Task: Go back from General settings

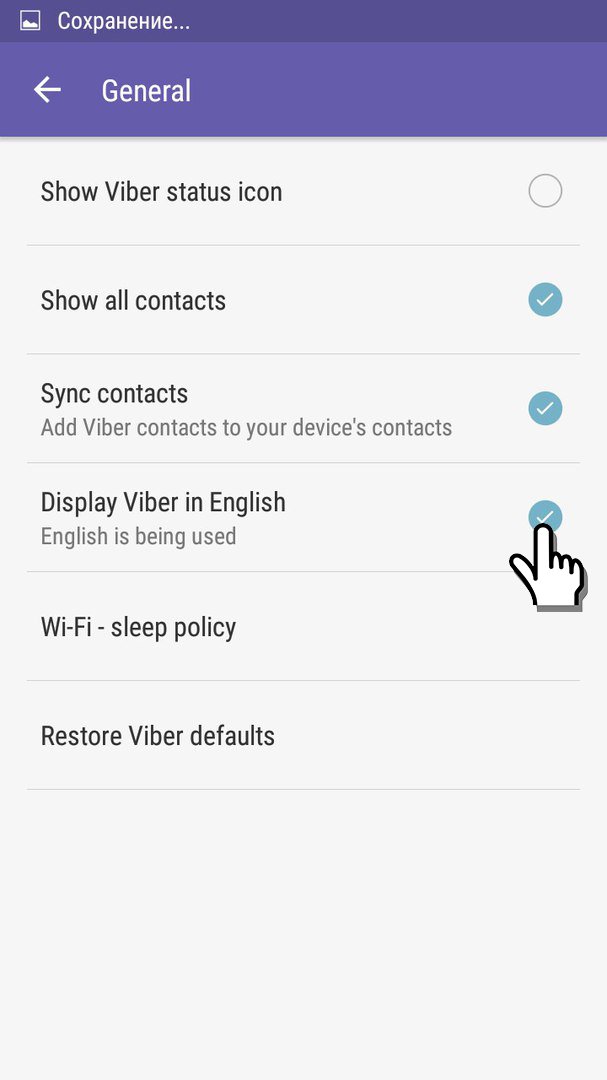Action: click(47, 90)
